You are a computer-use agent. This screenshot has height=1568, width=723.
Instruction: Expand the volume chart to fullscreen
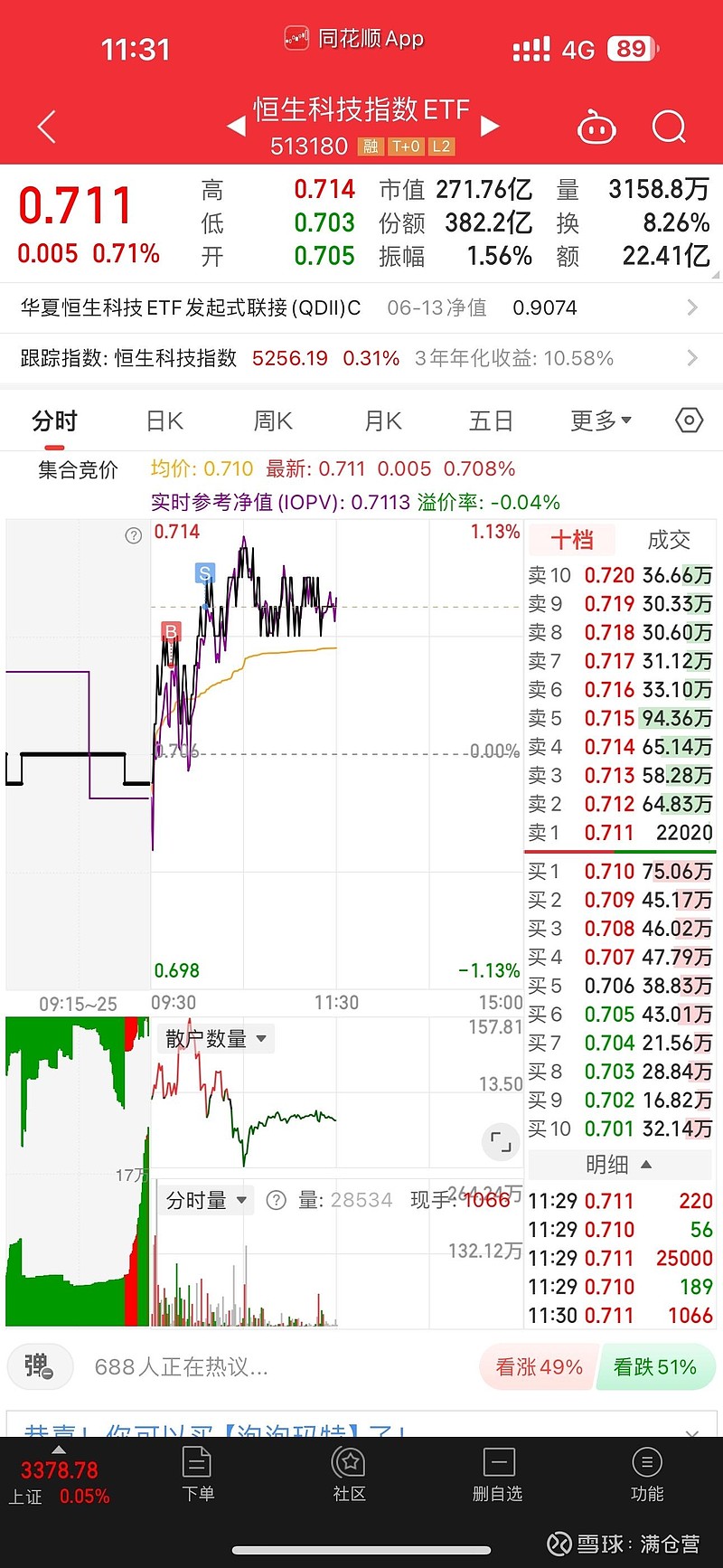(x=500, y=1142)
